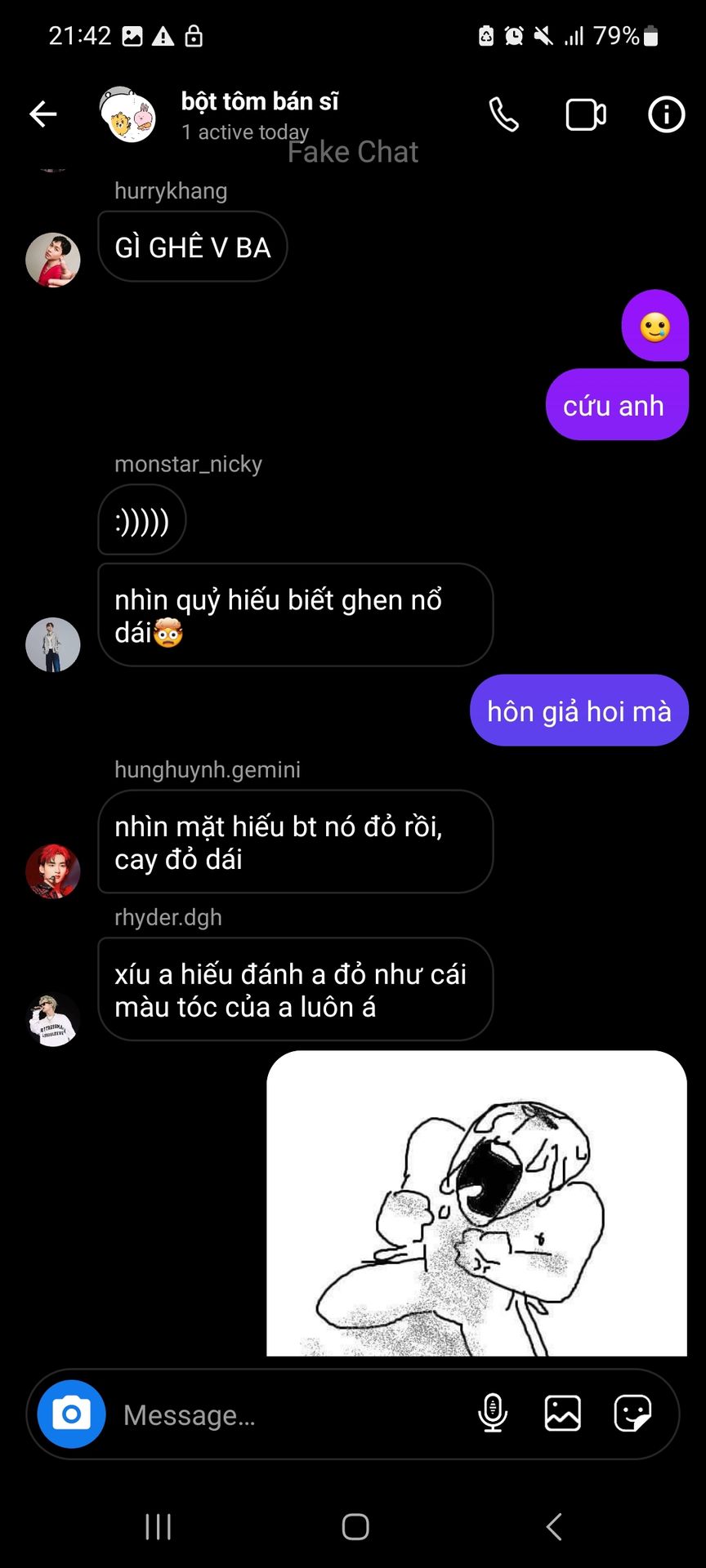
Task: Focus the Message text field
Action: [286, 1414]
